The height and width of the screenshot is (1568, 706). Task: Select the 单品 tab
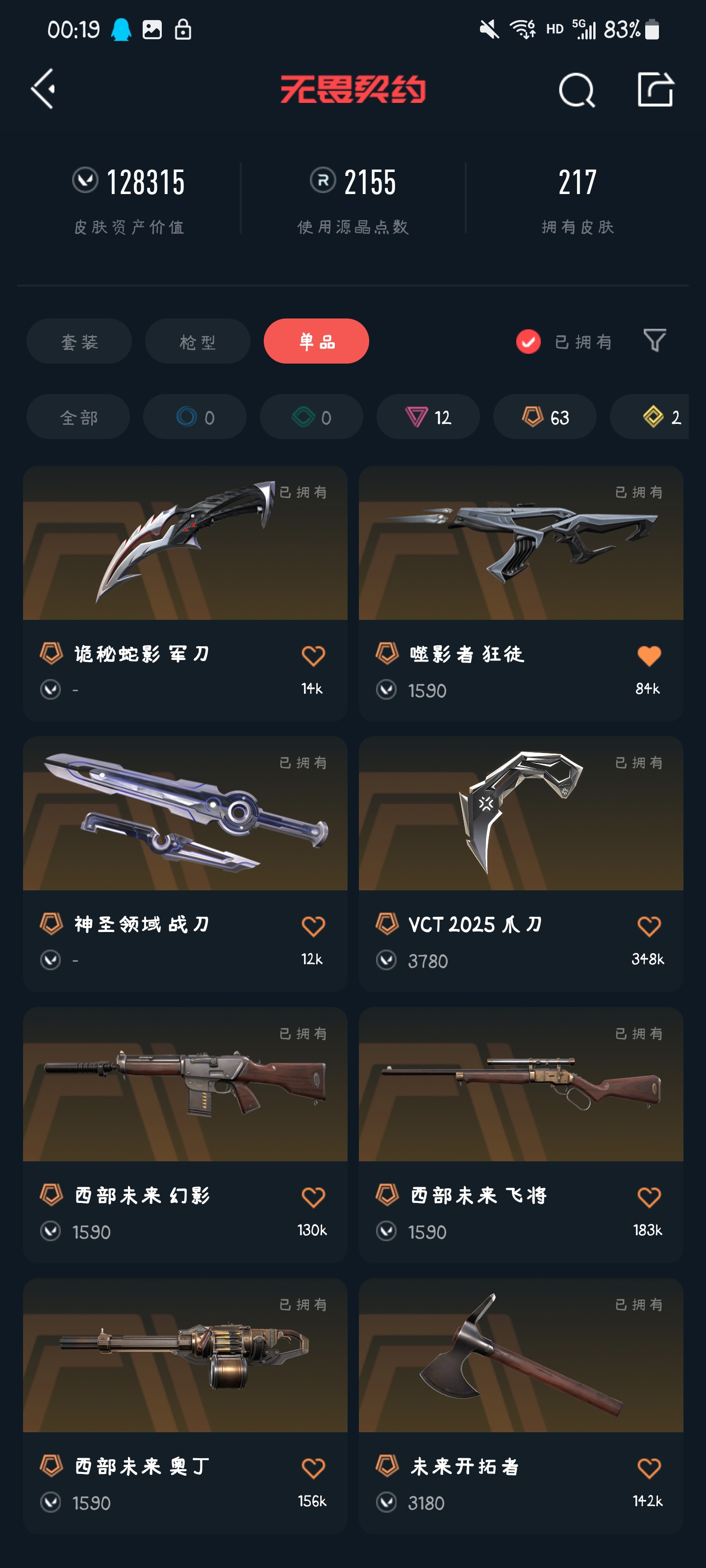[316, 342]
